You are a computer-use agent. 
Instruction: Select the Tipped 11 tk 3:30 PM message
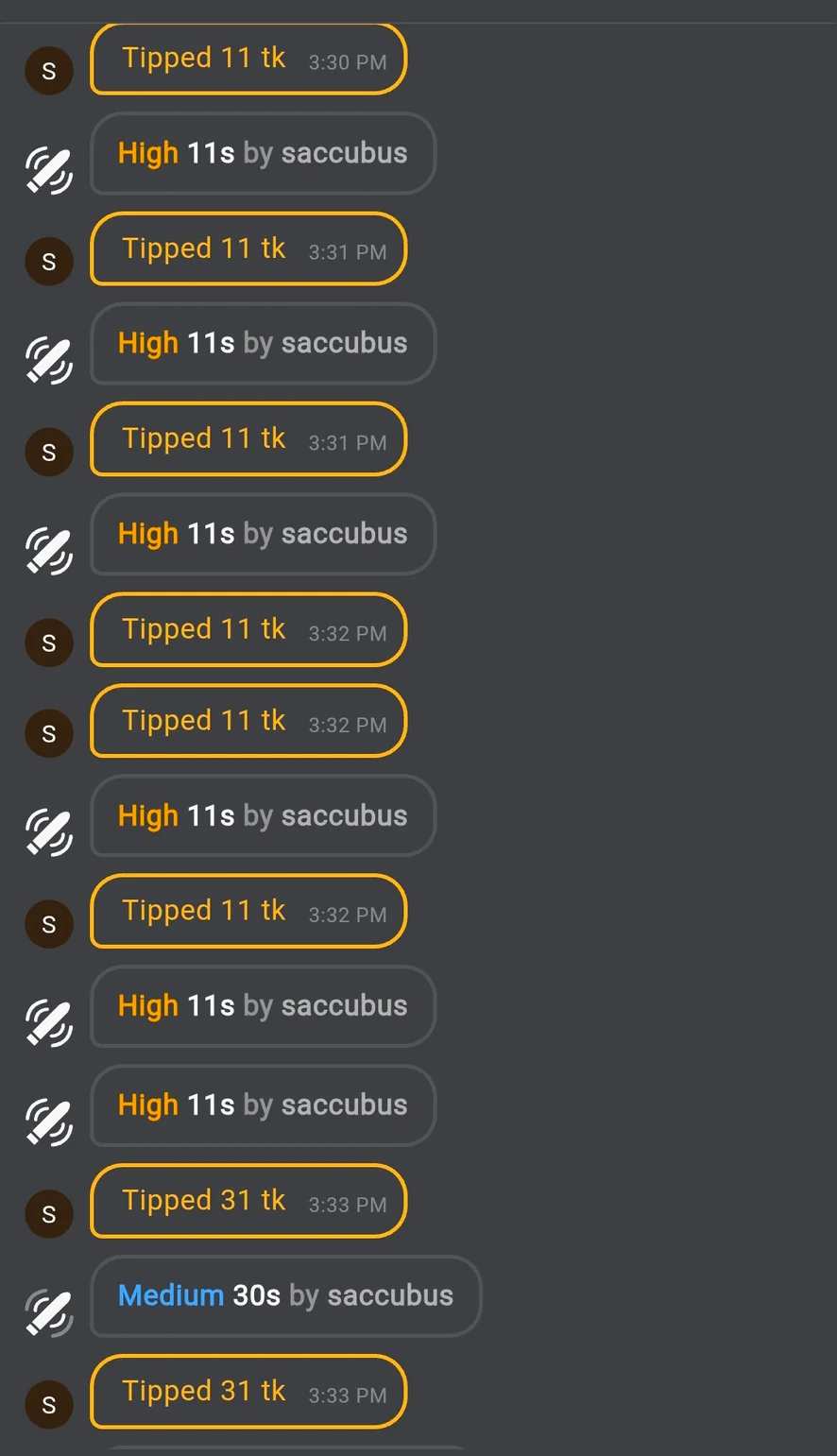coord(248,60)
